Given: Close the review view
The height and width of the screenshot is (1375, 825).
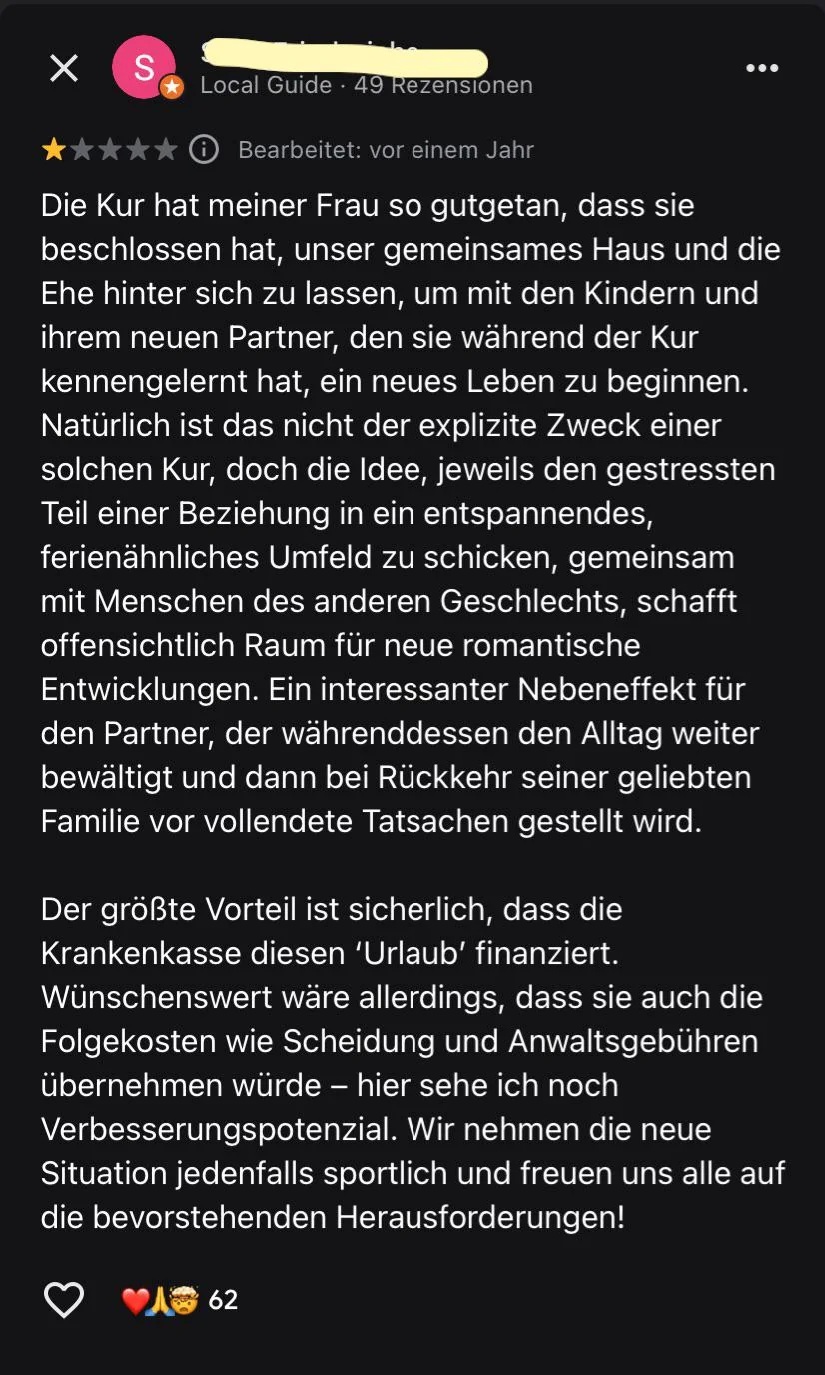Looking at the screenshot, I should (64, 68).
